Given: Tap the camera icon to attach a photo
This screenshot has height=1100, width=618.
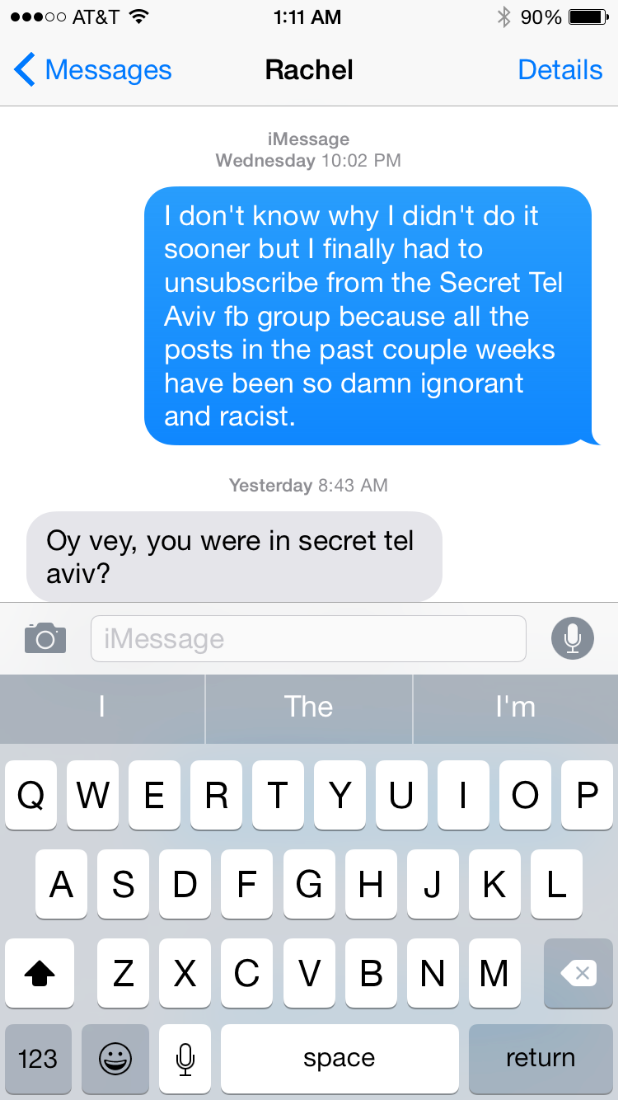Looking at the screenshot, I should tap(45, 638).
